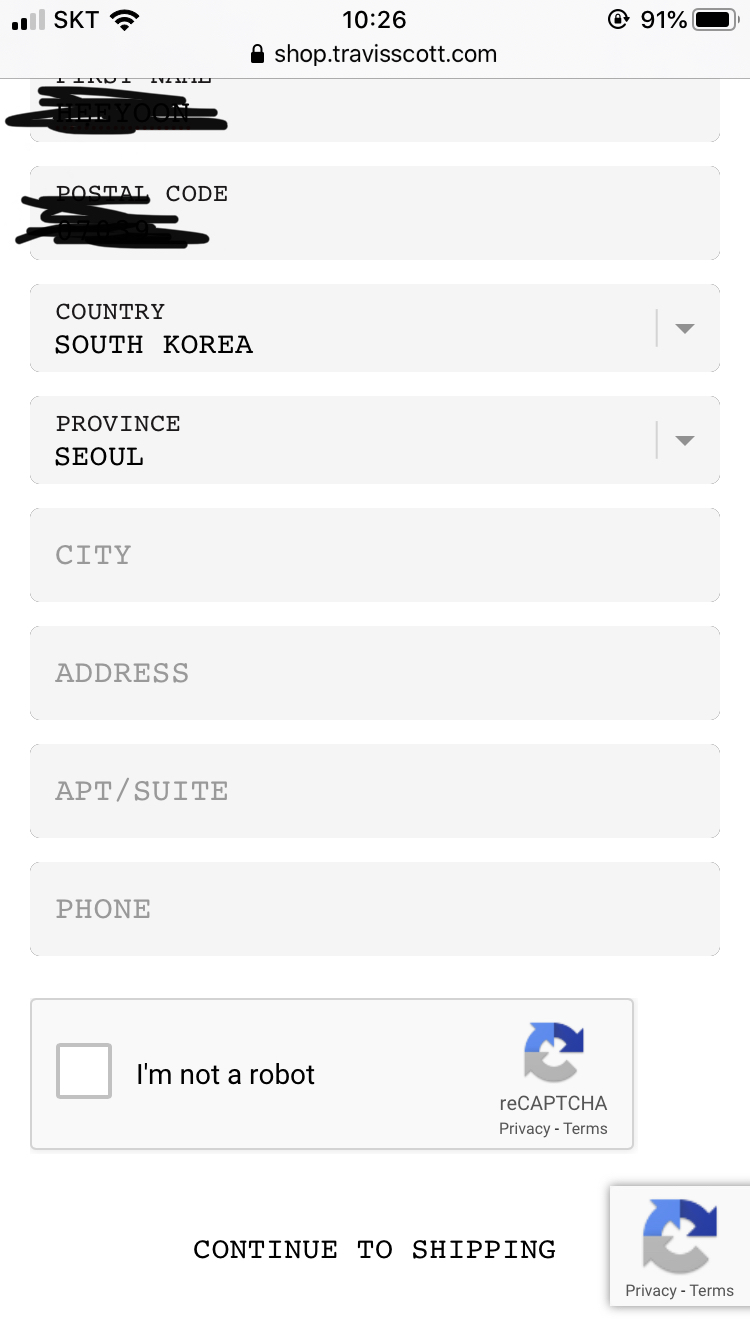750x1334 pixels.
Task: Tap the Apt/Suite field
Action: tap(374, 791)
